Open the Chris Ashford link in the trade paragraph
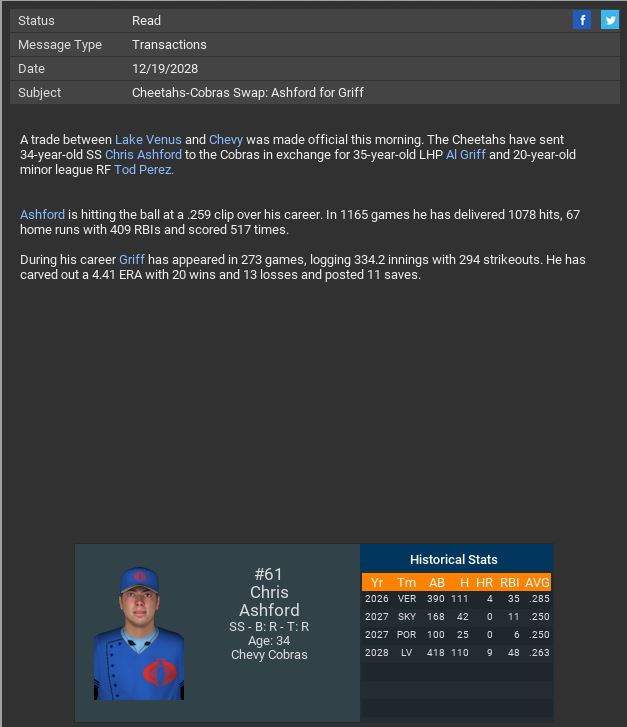The height and width of the screenshot is (727, 627). [143, 155]
